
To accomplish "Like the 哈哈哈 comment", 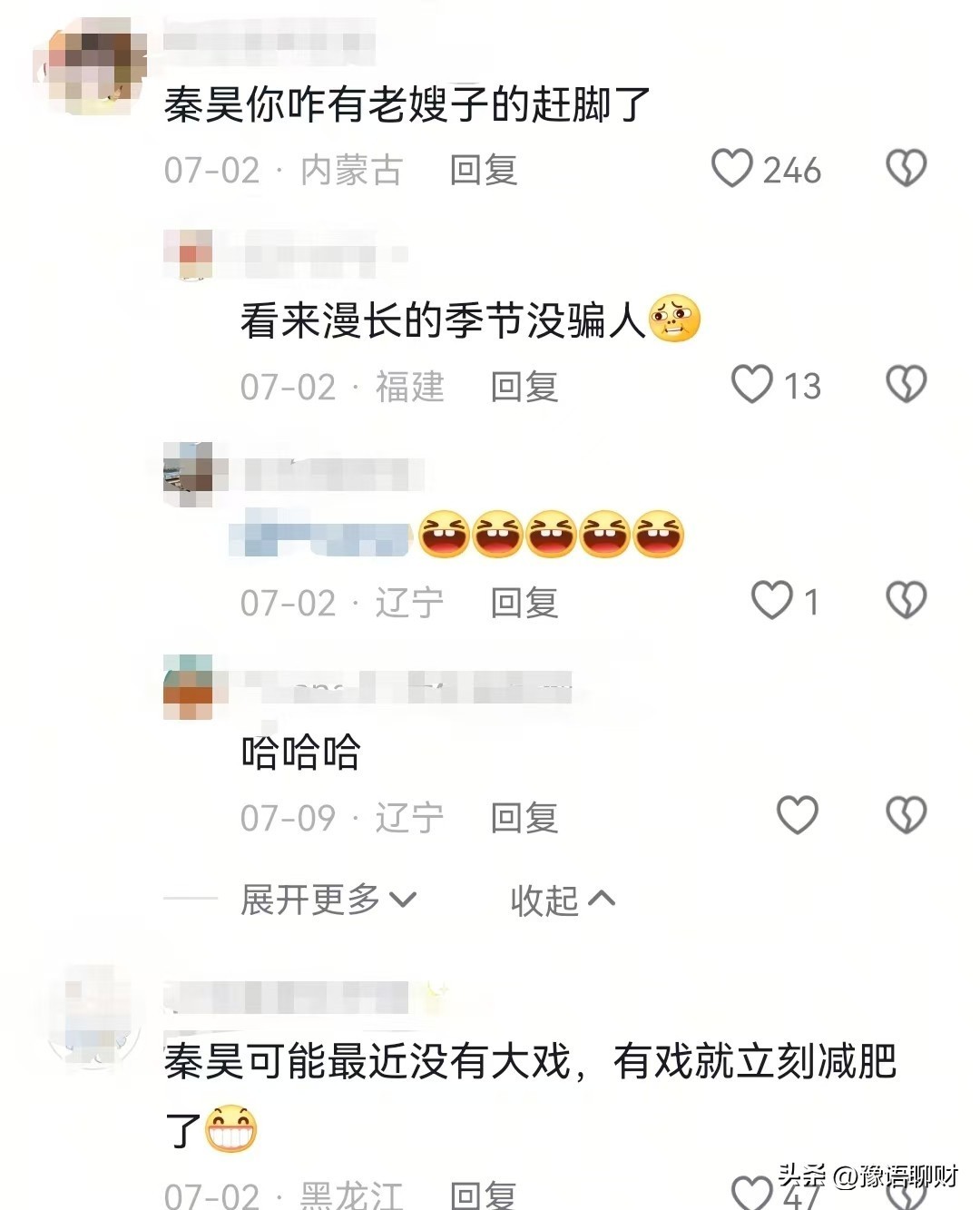I will [x=798, y=815].
